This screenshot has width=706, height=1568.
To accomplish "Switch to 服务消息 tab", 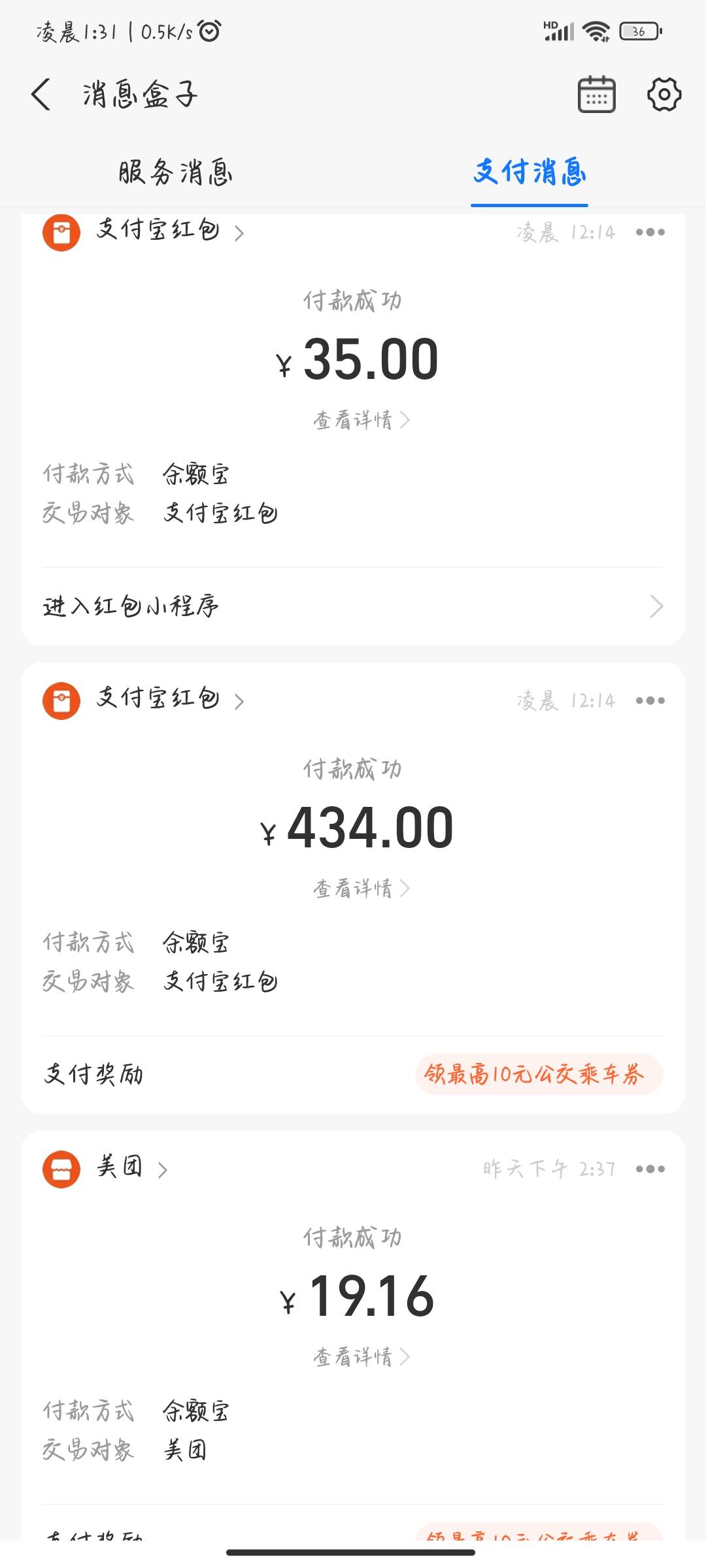I will pos(175,172).
